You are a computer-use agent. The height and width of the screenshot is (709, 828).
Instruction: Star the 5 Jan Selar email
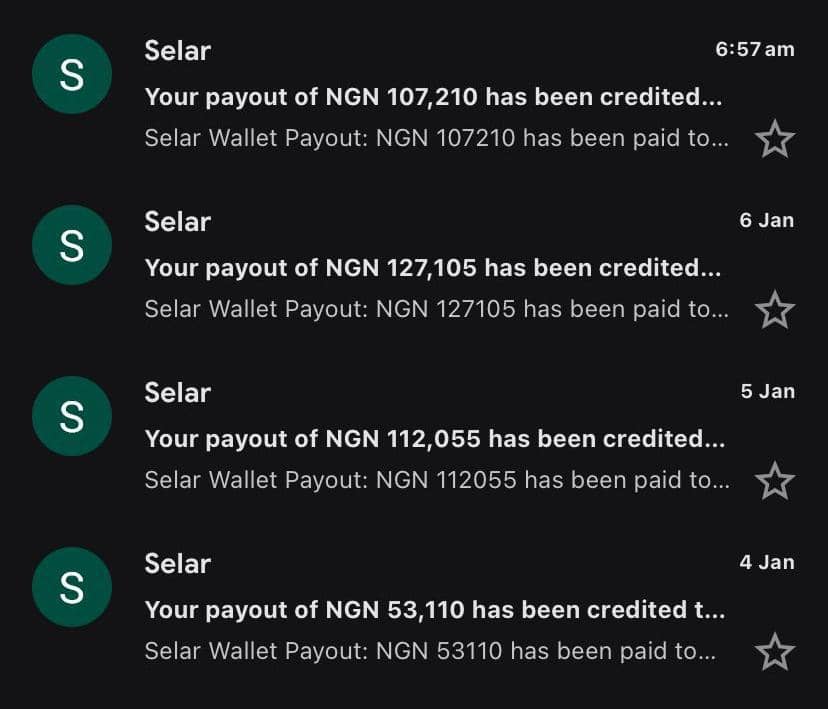point(774,481)
